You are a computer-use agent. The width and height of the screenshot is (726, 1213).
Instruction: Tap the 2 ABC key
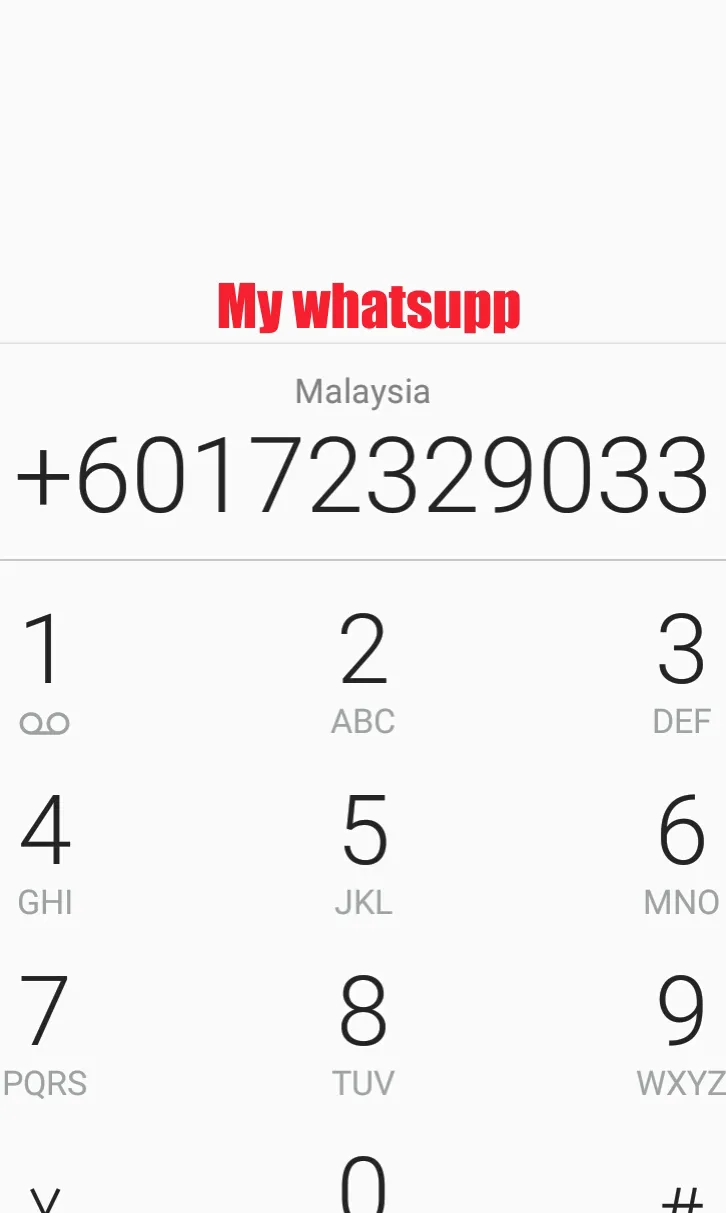363,672
